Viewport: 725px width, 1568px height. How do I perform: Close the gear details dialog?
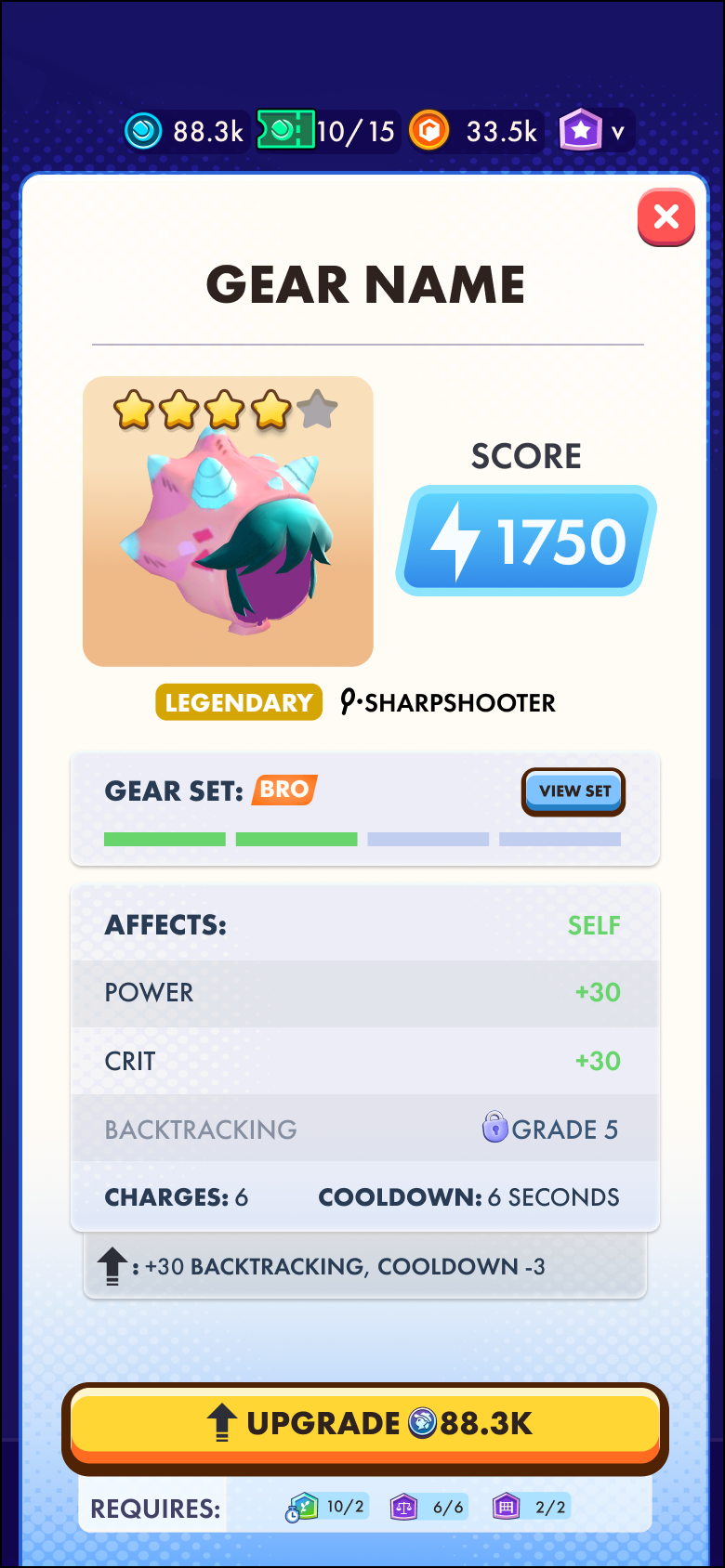tap(666, 217)
